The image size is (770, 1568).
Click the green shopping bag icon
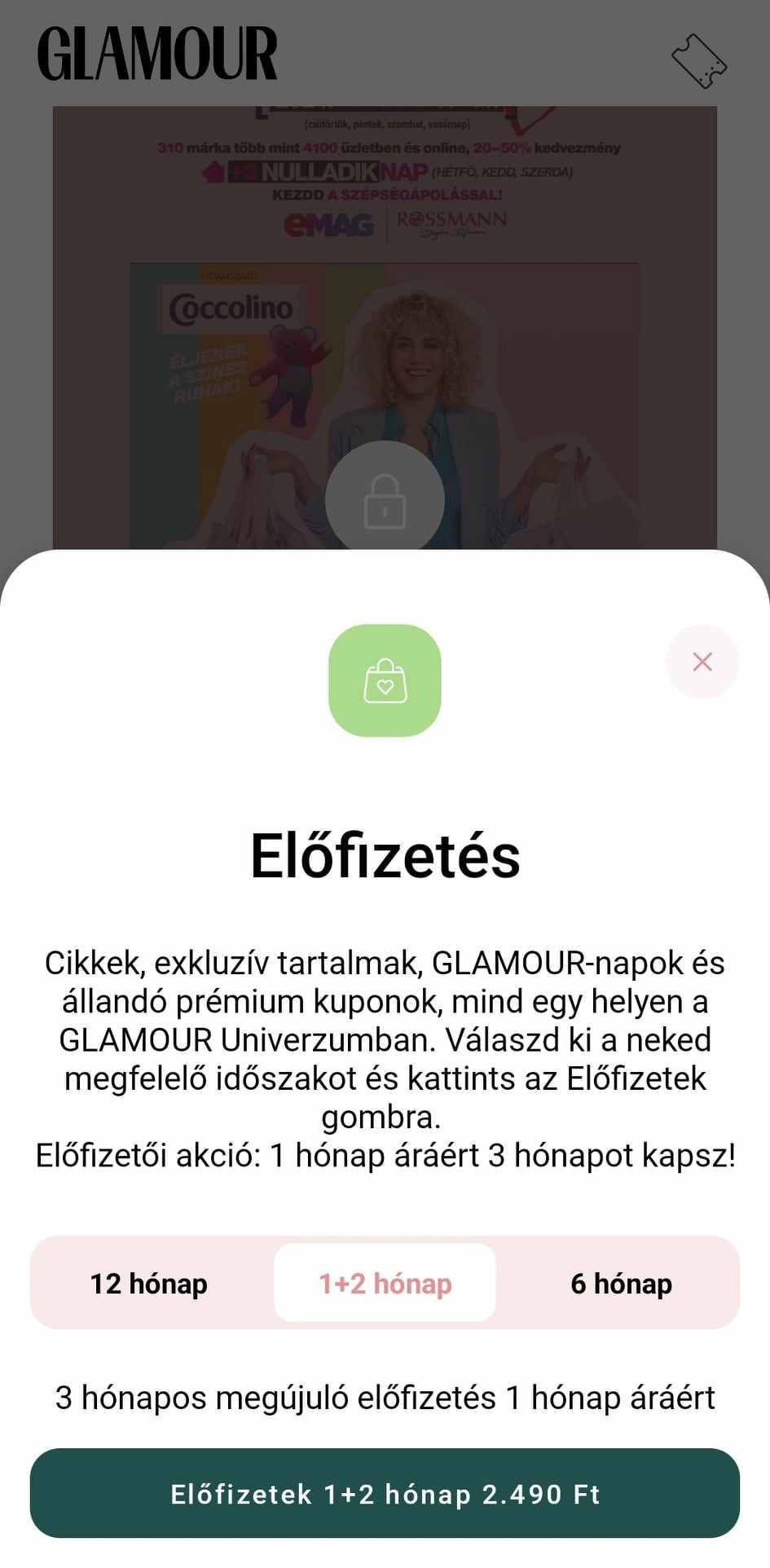point(385,681)
